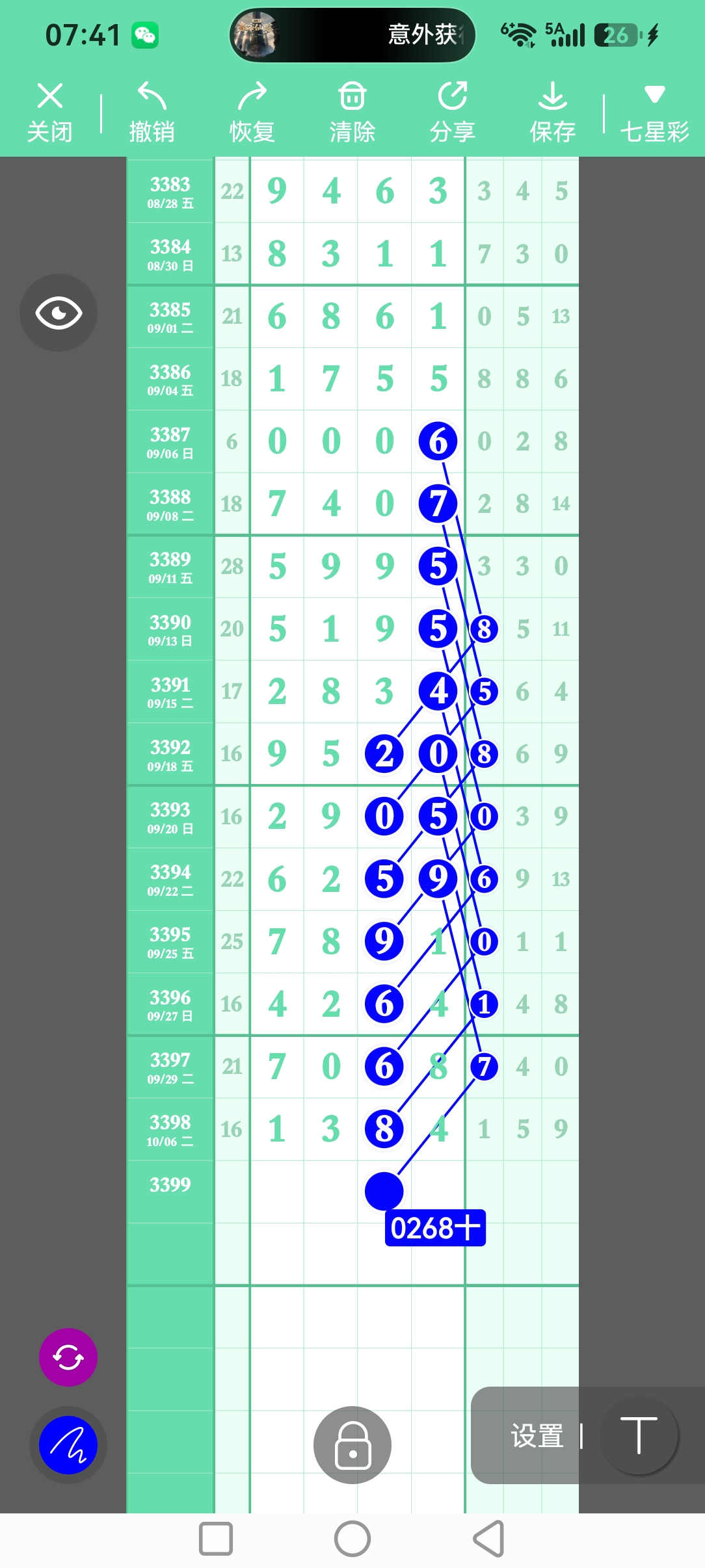Open 设置 settings
Screen dimensions: 705x1568
pos(537,1436)
